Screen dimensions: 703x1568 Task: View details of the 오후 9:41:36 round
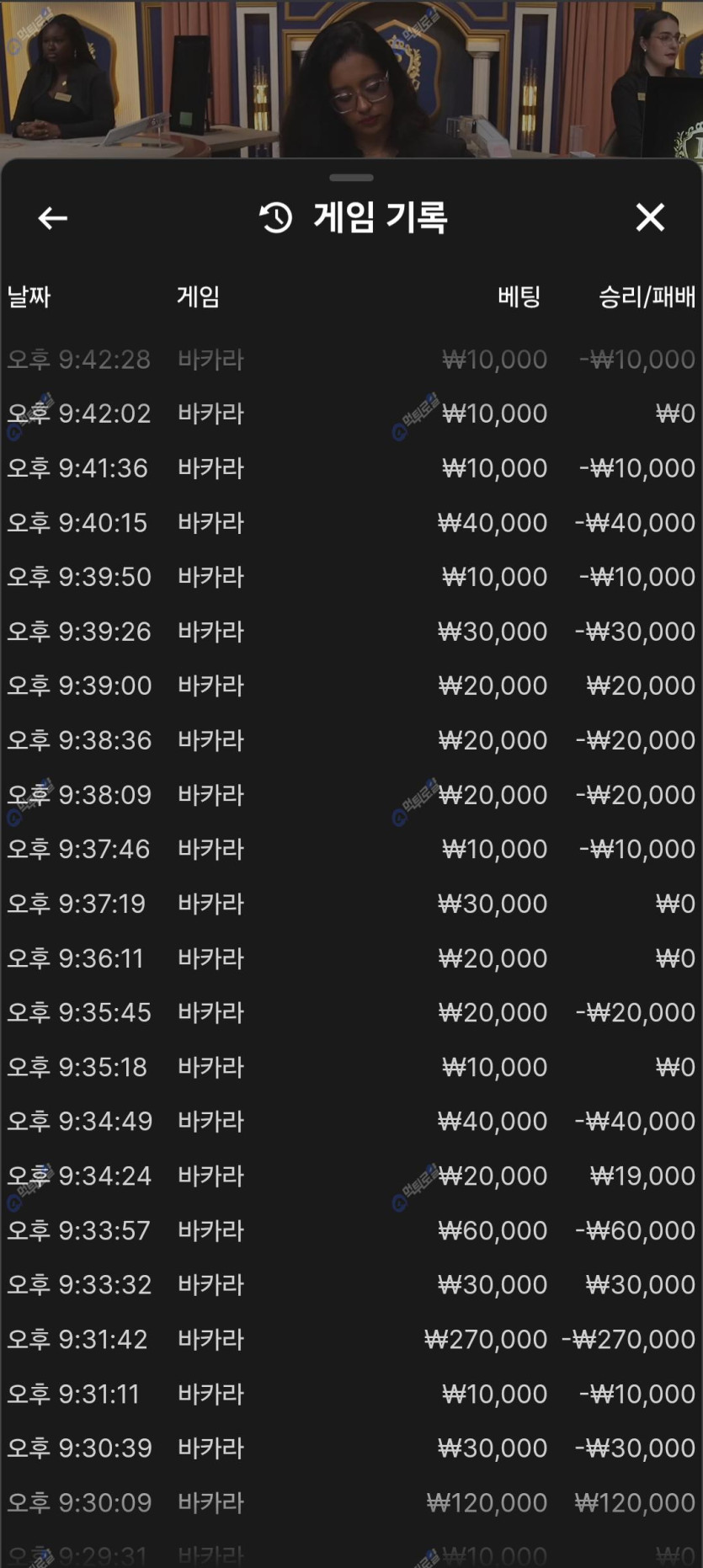[351, 468]
